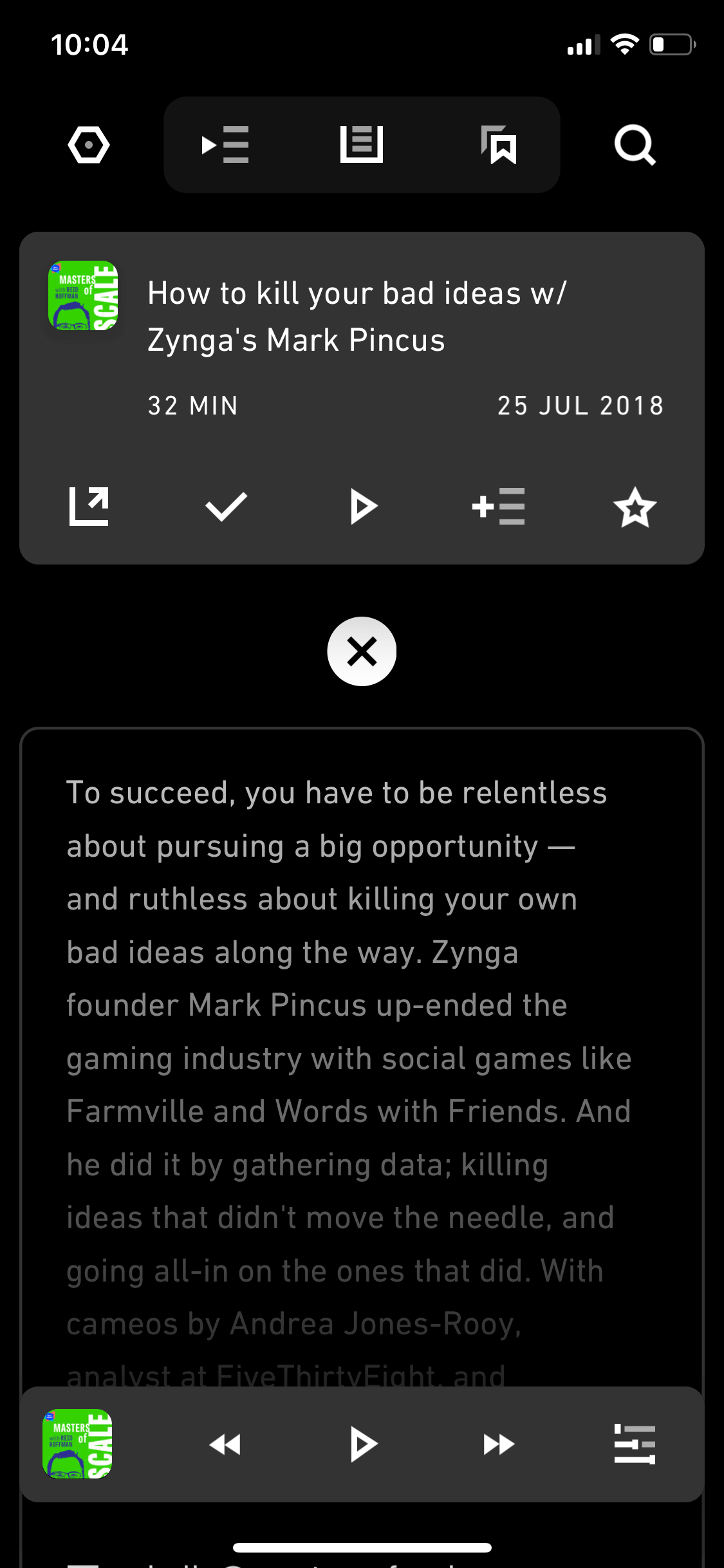Viewport: 724px width, 1568px height.
Task: Share this episode with the export icon
Action: [89, 507]
